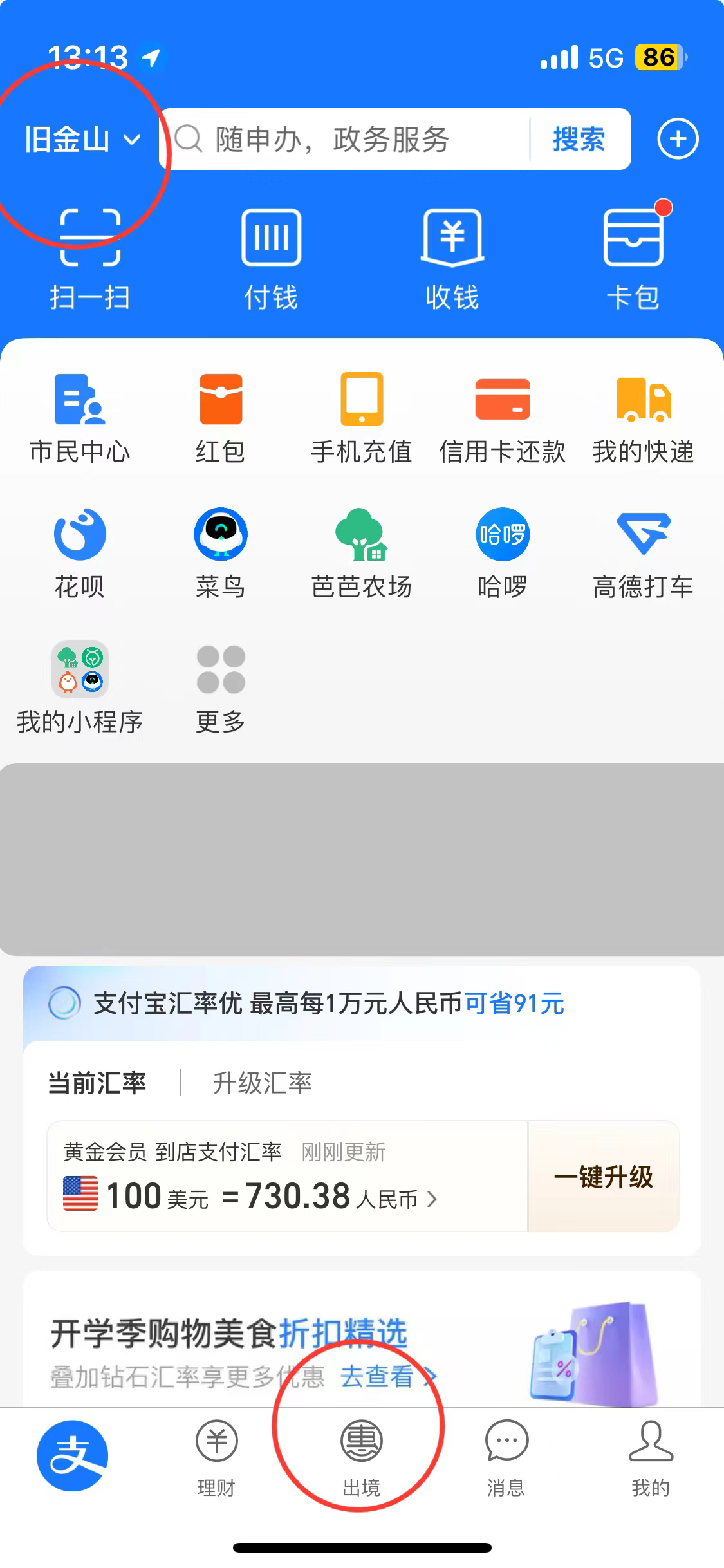Open 扫一扫 scanner
Screen dimensions: 724x1568
[90, 259]
